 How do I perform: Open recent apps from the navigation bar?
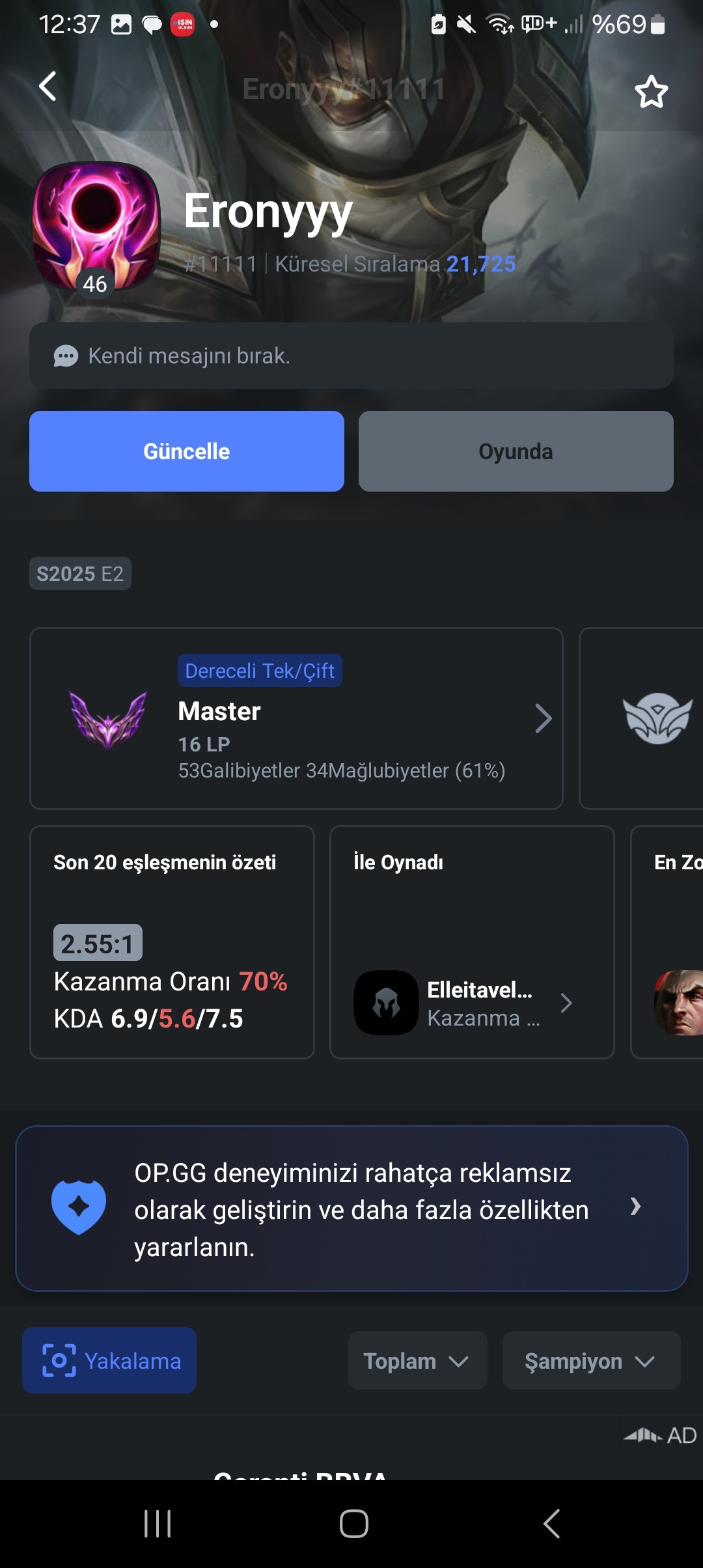pos(158,1524)
